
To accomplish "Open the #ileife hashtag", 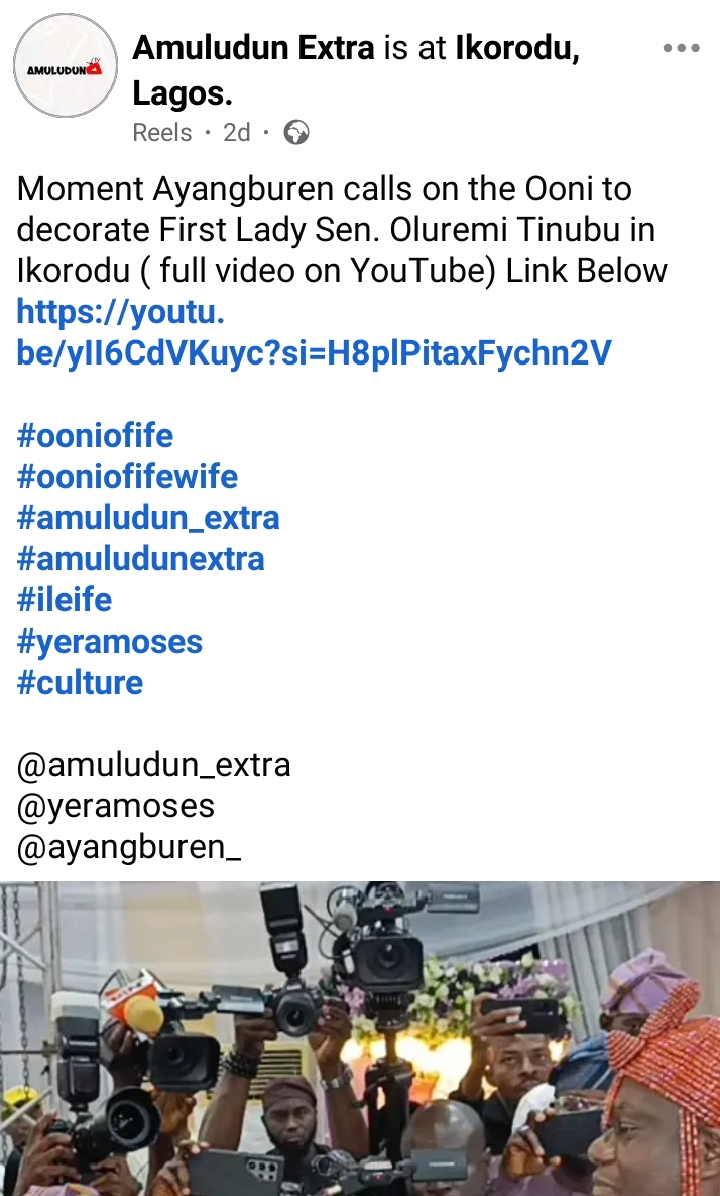I will click(64, 600).
